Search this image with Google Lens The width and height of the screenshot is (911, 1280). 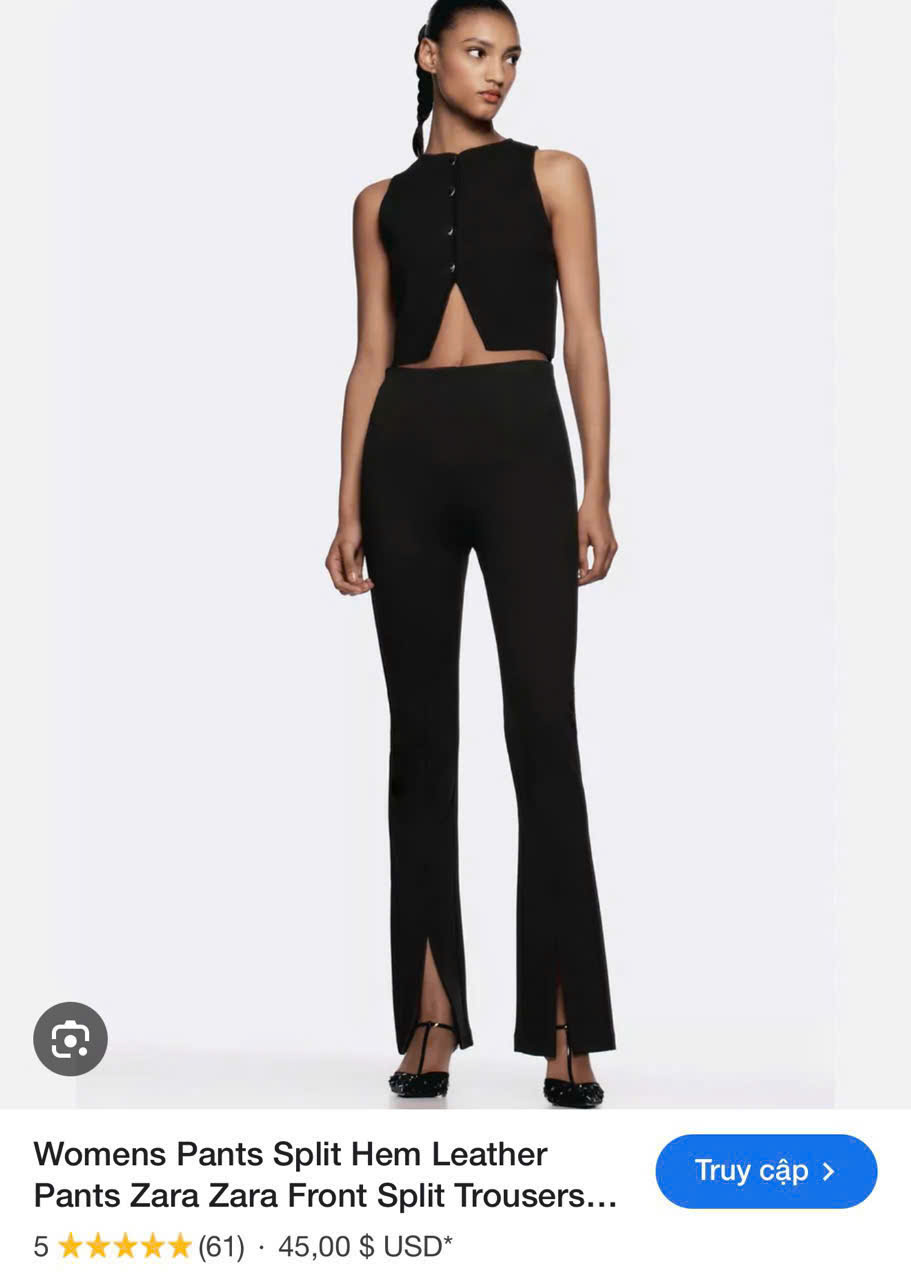pyautogui.click(x=70, y=1039)
